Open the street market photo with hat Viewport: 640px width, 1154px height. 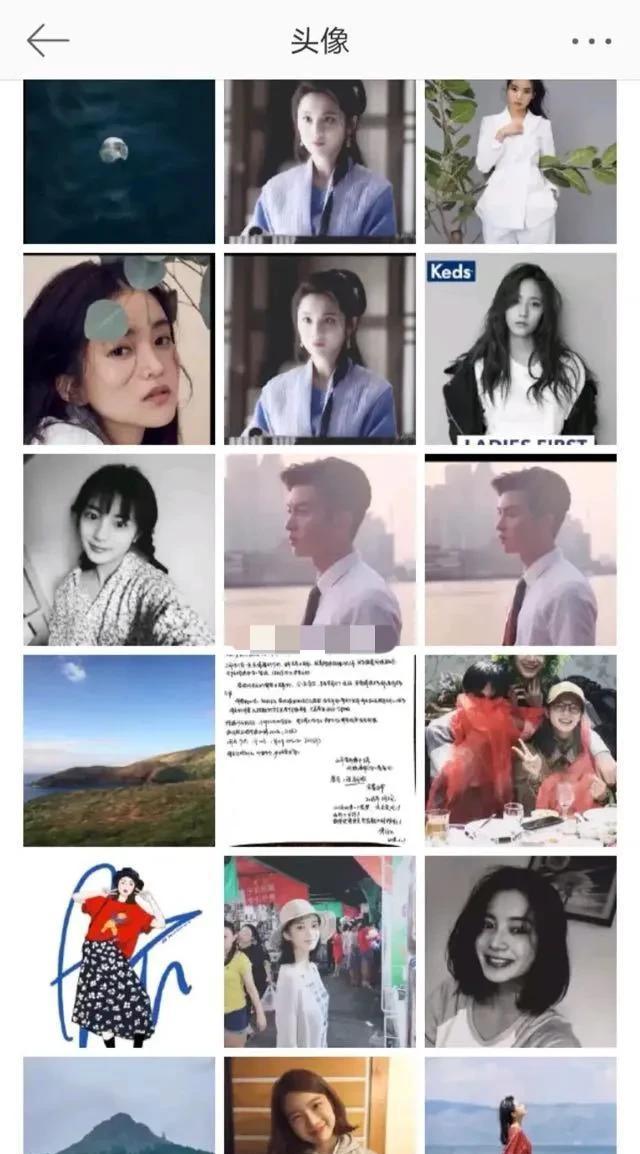(319, 951)
